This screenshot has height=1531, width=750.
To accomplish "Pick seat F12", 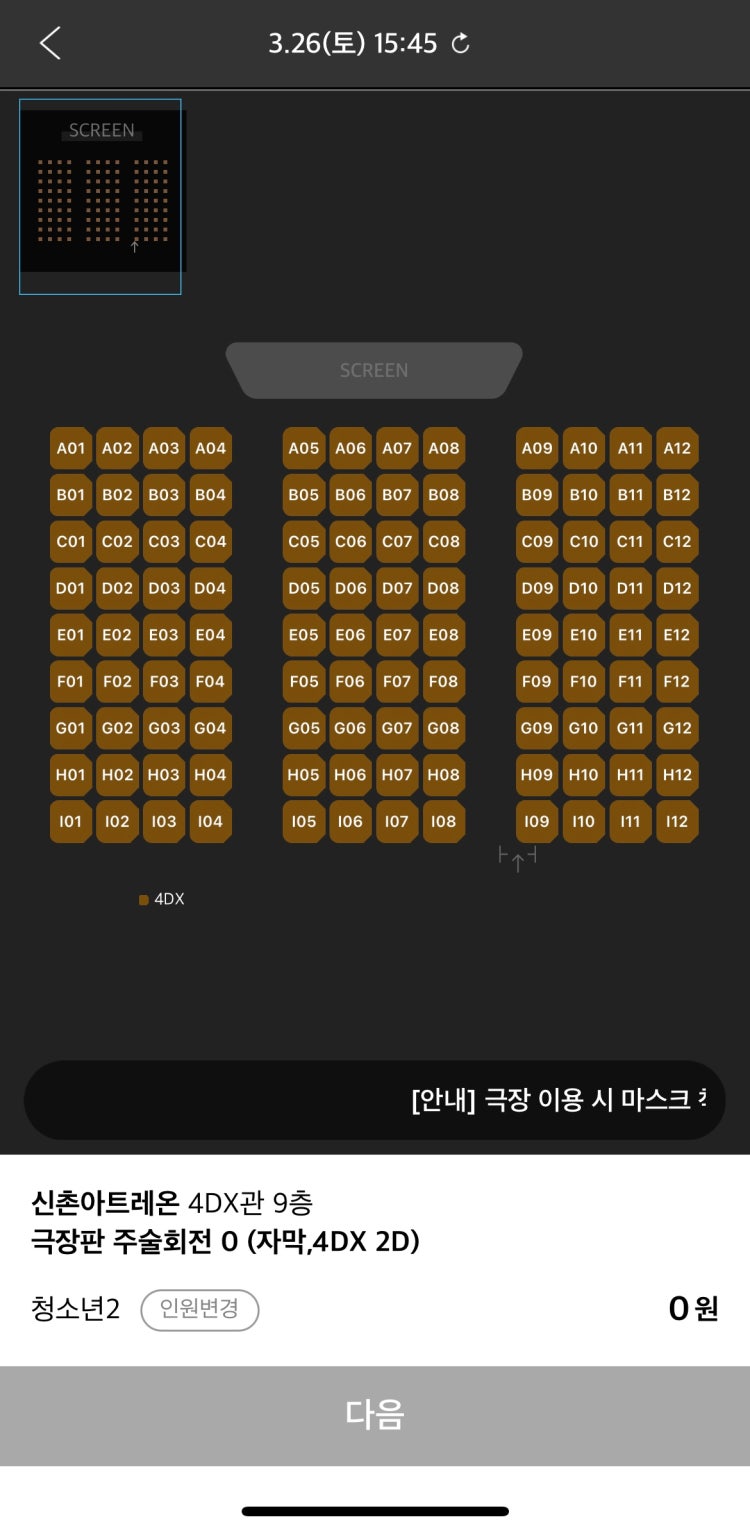I will pyautogui.click(x=677, y=681).
